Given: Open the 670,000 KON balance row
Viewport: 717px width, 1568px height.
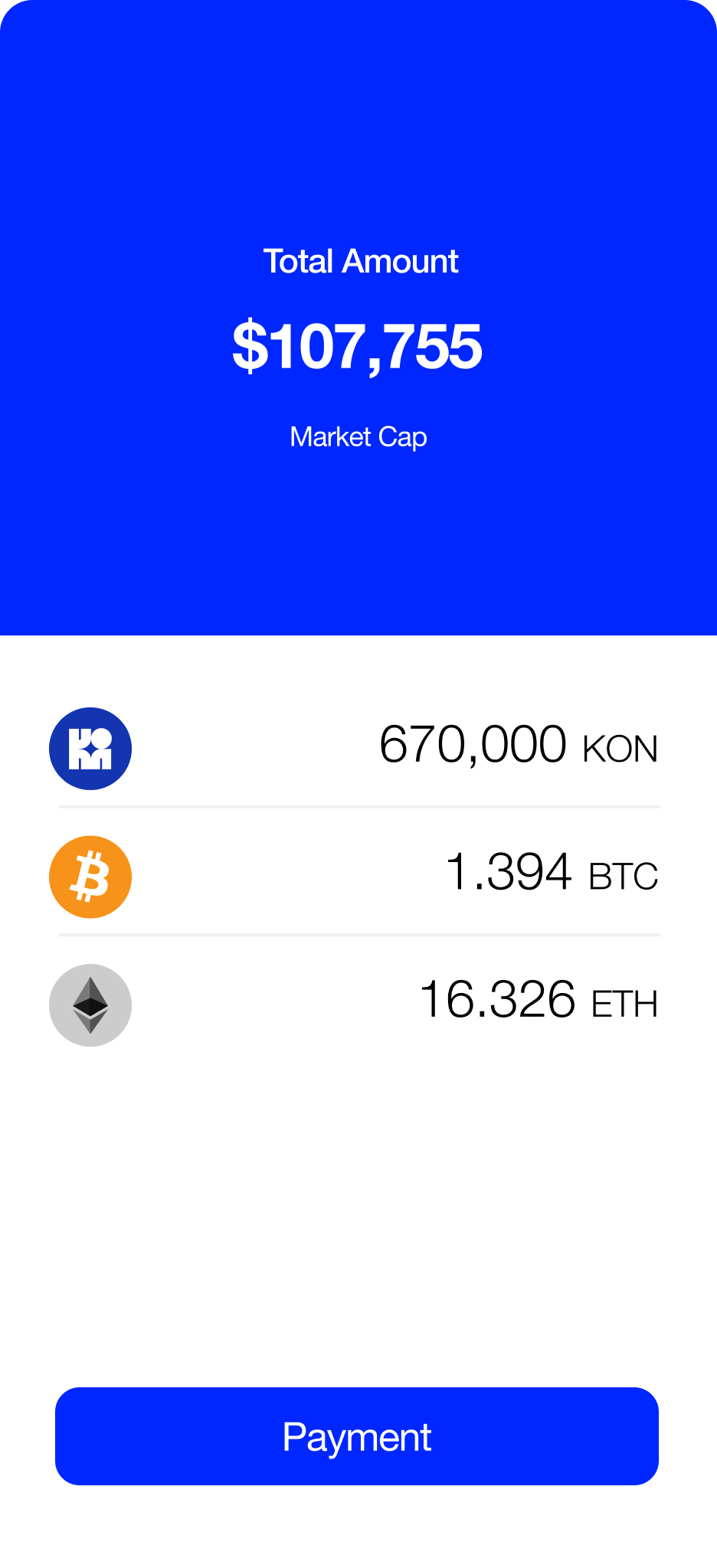Looking at the screenshot, I should pyautogui.click(x=358, y=748).
